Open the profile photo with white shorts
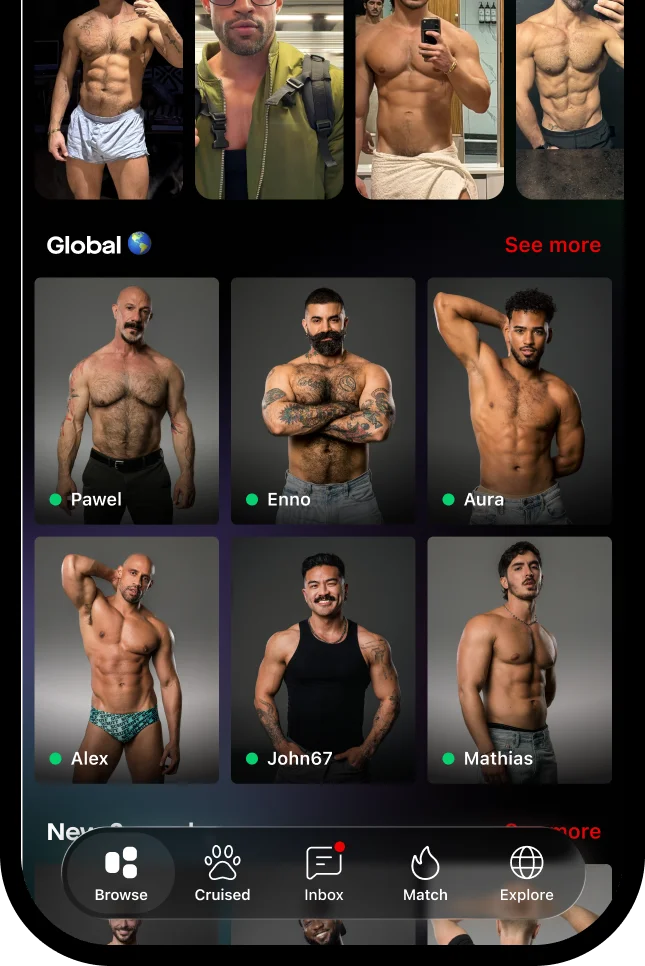 coord(108,99)
